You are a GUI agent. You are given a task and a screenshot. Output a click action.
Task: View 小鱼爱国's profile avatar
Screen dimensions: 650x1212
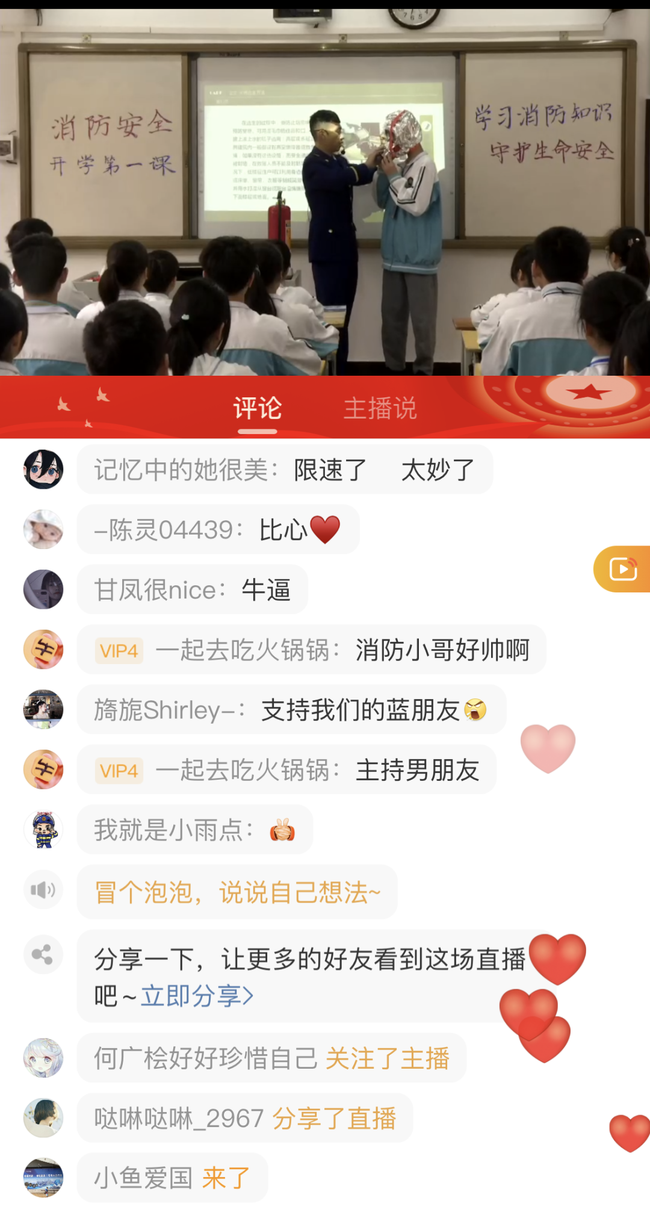click(x=43, y=1178)
